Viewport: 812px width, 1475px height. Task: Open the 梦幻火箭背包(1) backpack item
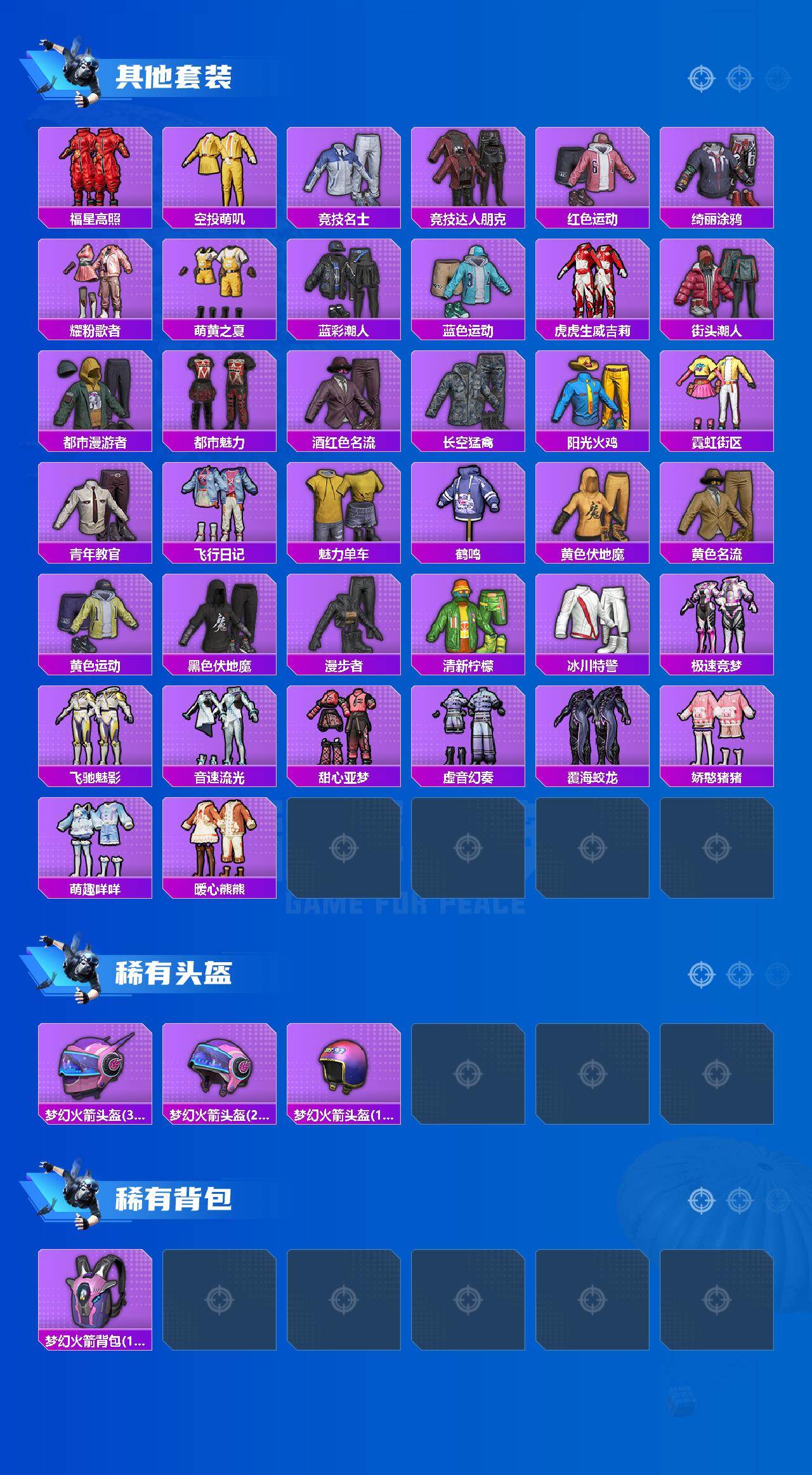point(94,1295)
